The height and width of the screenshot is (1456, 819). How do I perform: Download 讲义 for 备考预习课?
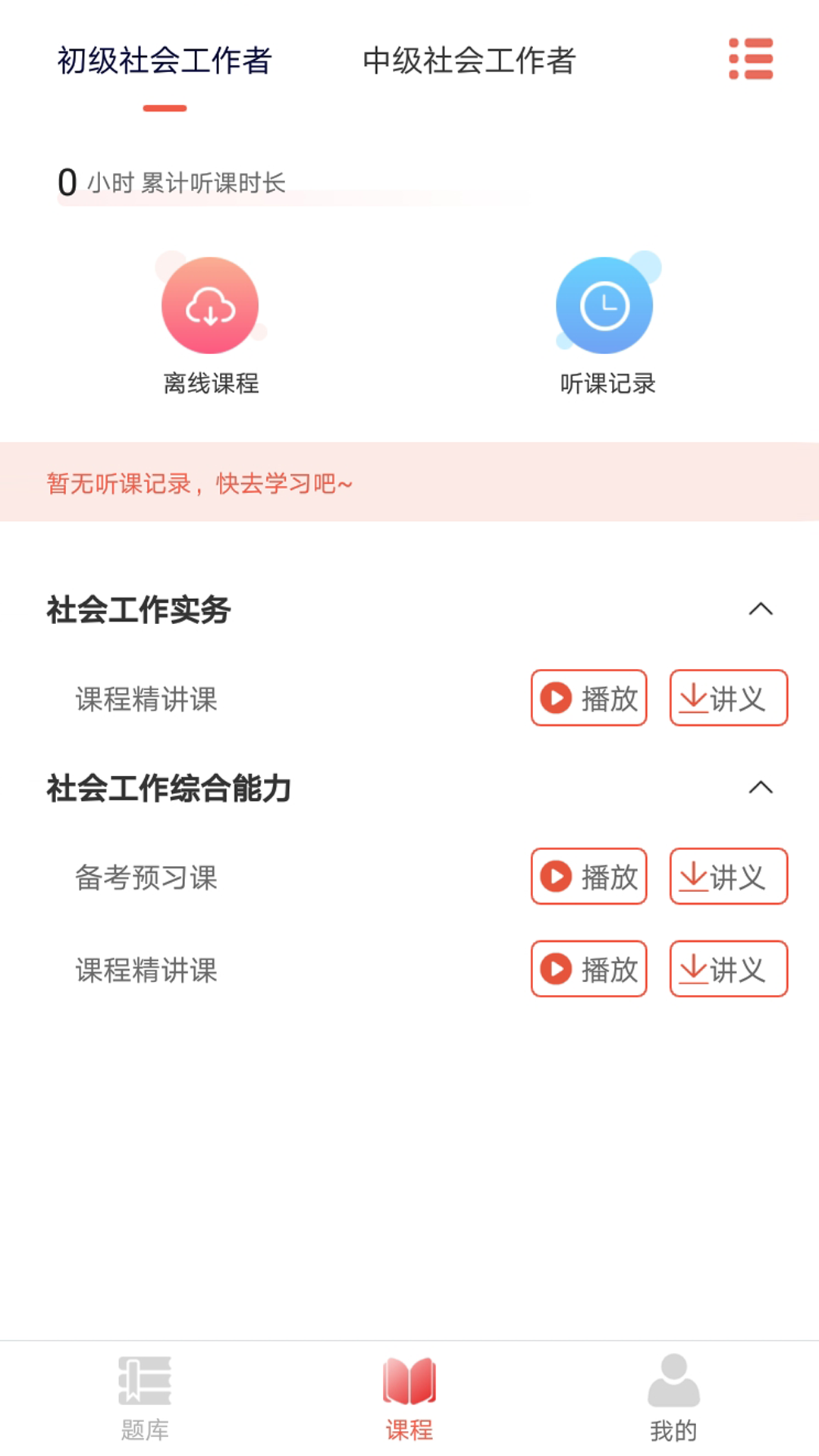click(x=727, y=877)
